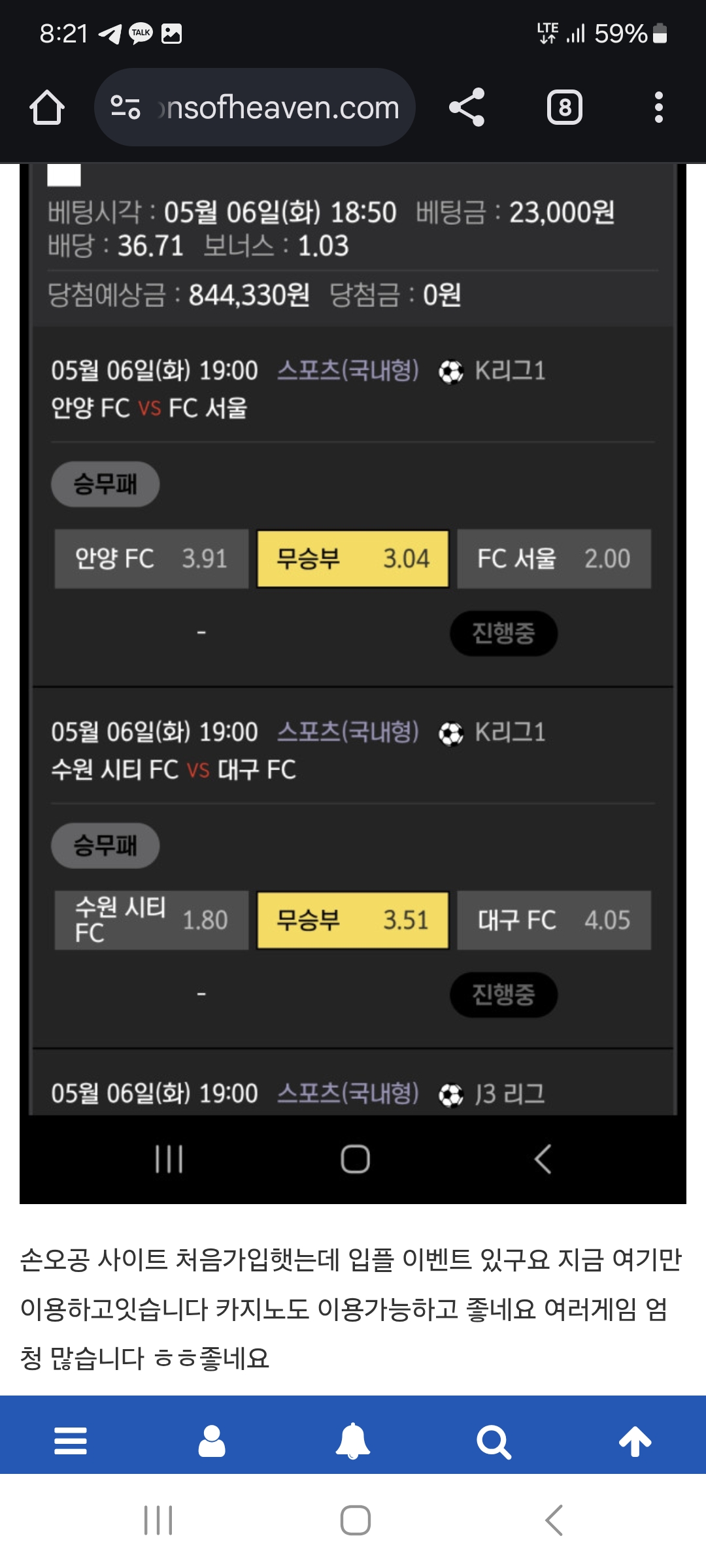Open the tab switcher showing 8 tabs
Image resolution: width=706 pixels, height=1568 pixels.
[565, 107]
